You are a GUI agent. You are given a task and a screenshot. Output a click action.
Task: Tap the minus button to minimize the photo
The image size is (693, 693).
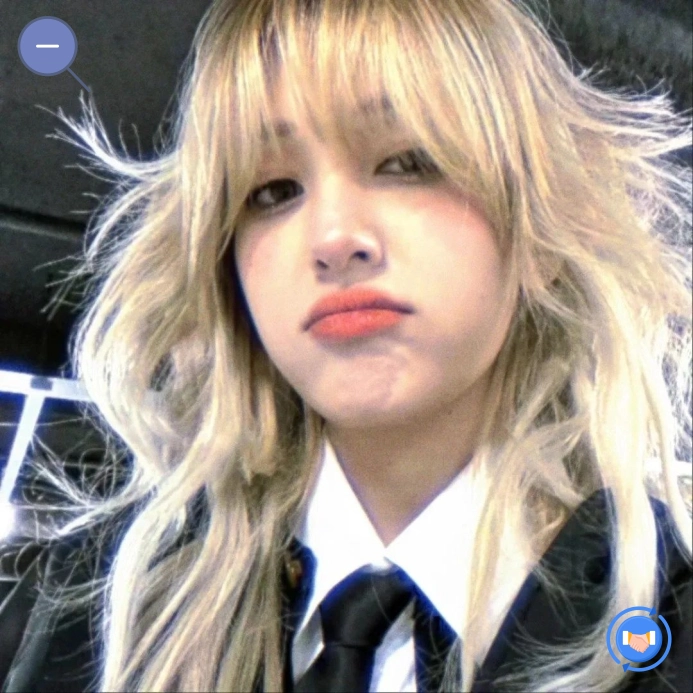[x=47, y=46]
